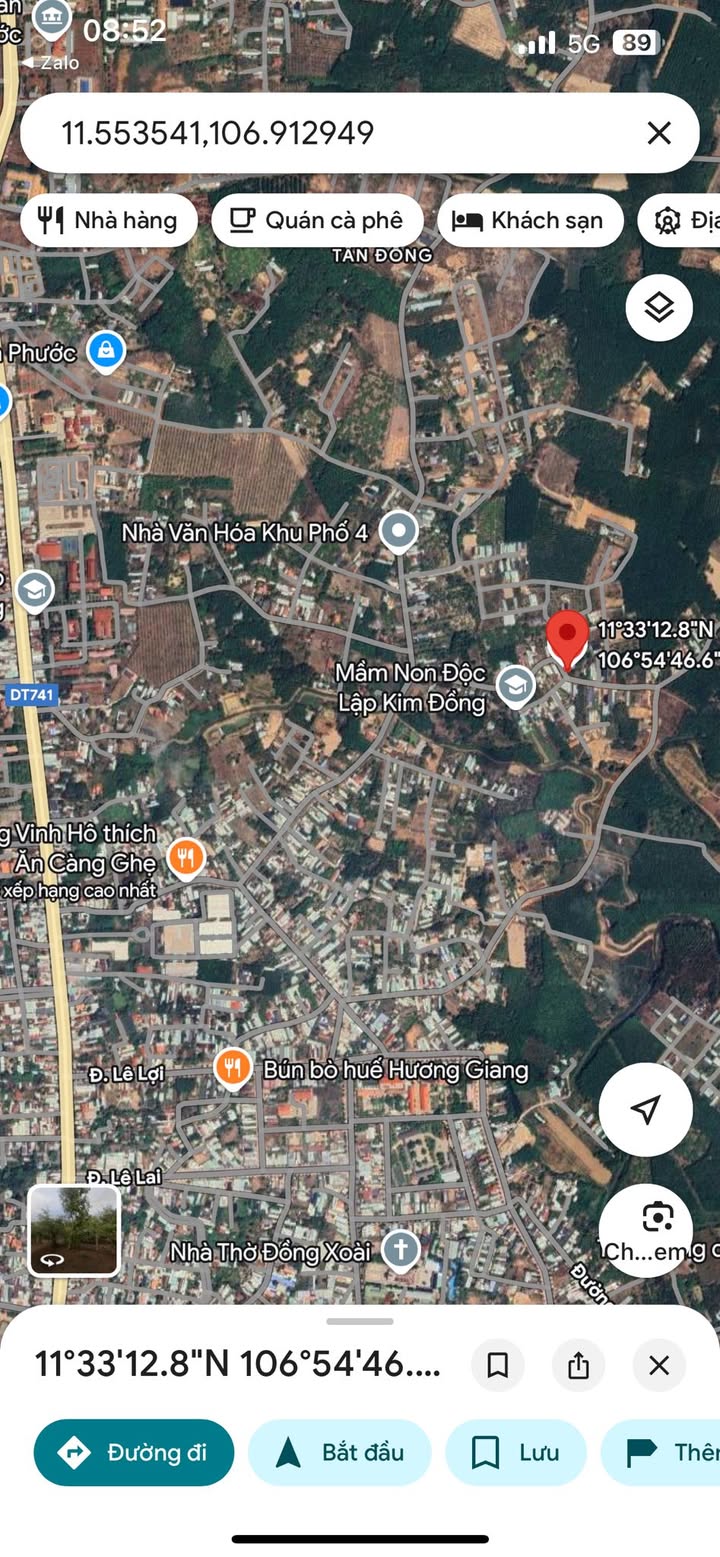Show Khách sạn nearby
Viewport: 720px width, 1557px height.
pos(530,221)
